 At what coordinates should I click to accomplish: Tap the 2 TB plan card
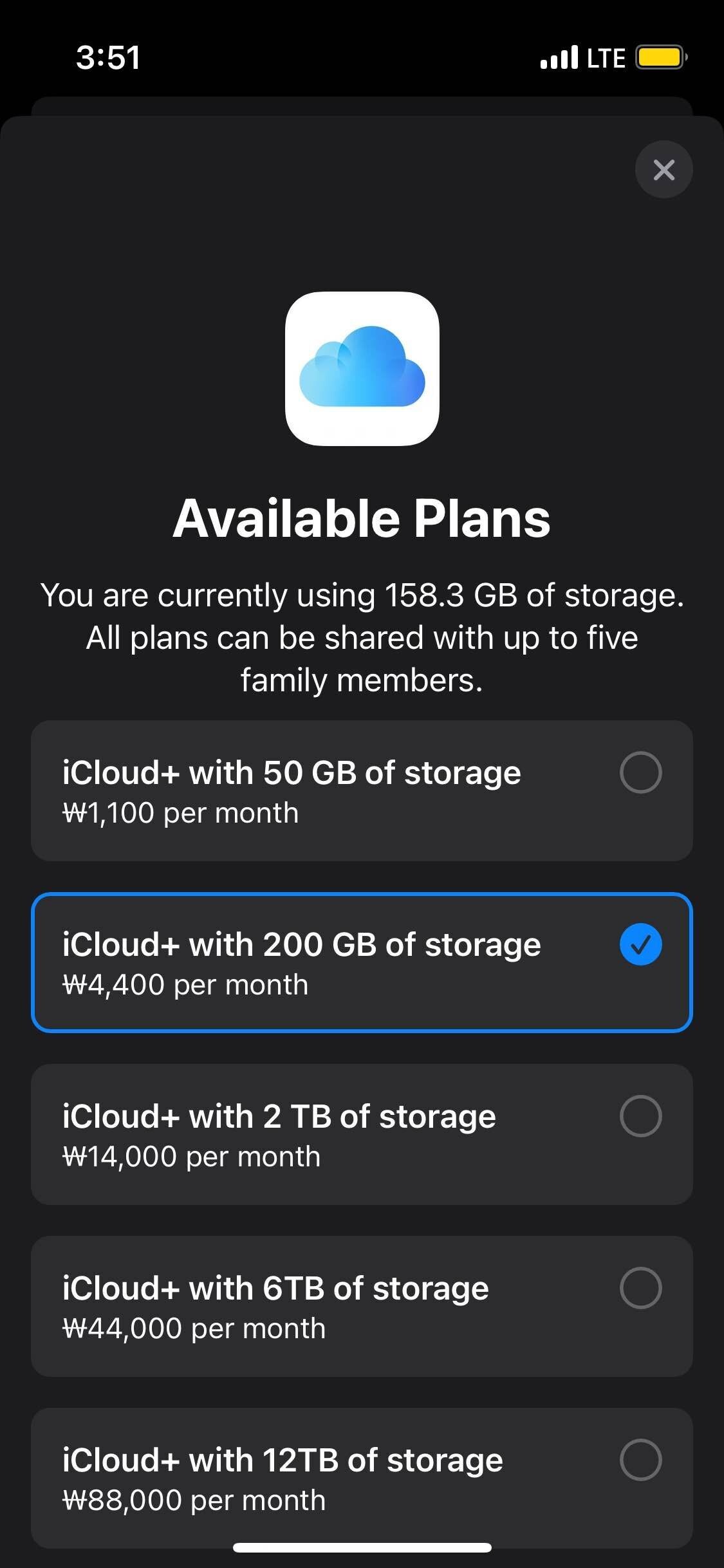pos(362,1135)
